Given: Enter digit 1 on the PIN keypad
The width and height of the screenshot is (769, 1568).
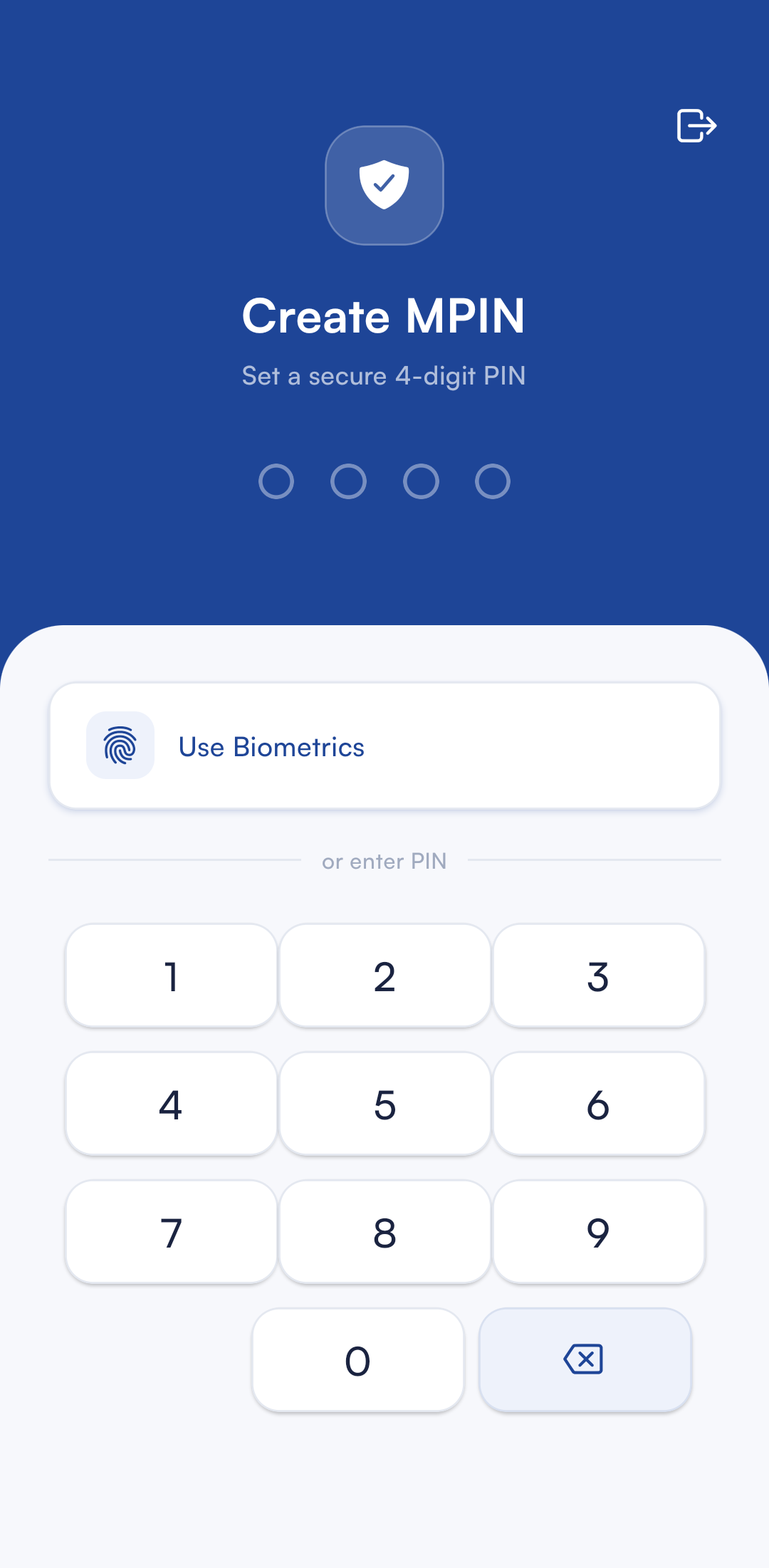Looking at the screenshot, I should [171, 976].
